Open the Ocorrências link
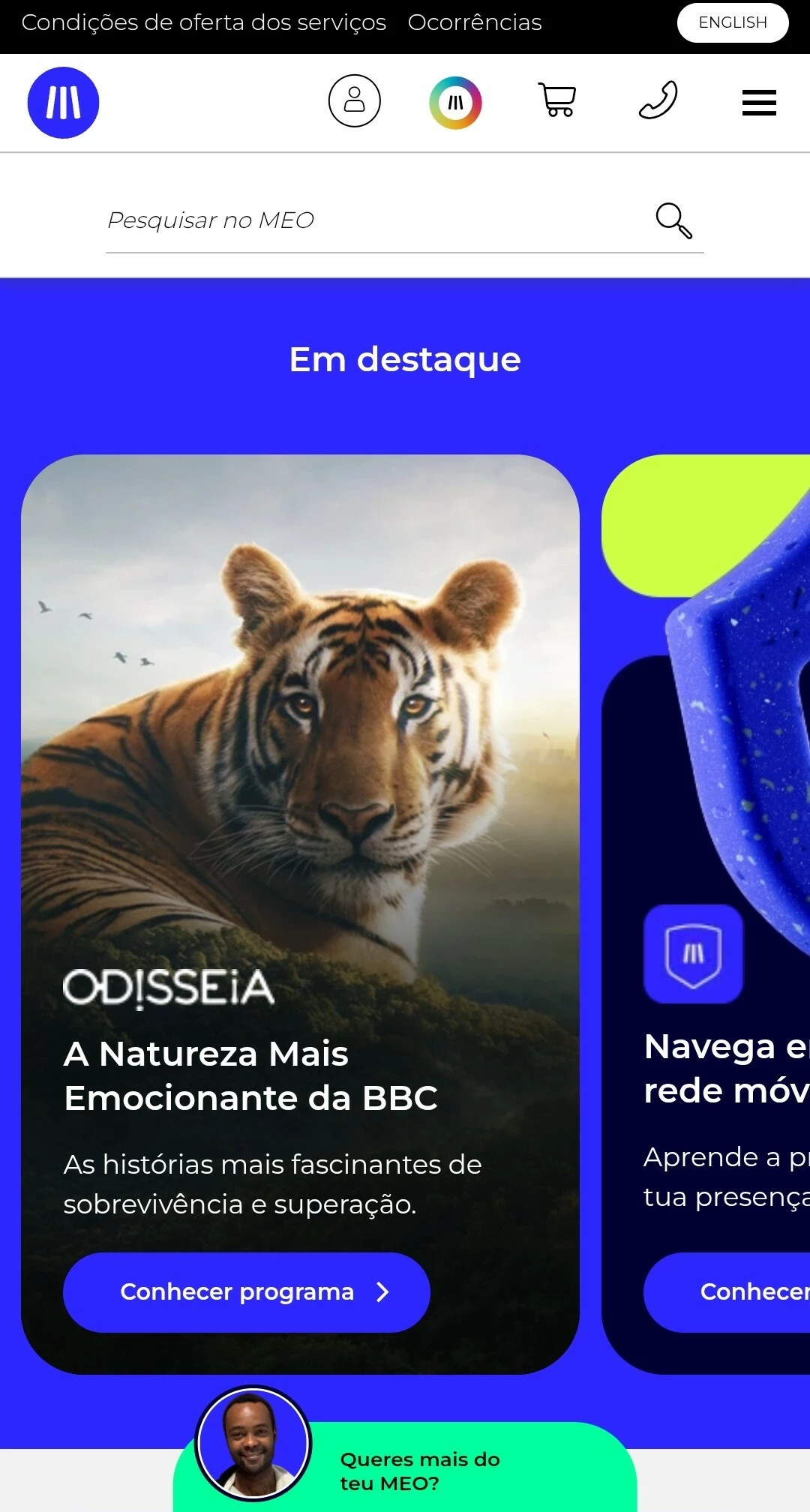 [x=474, y=23]
